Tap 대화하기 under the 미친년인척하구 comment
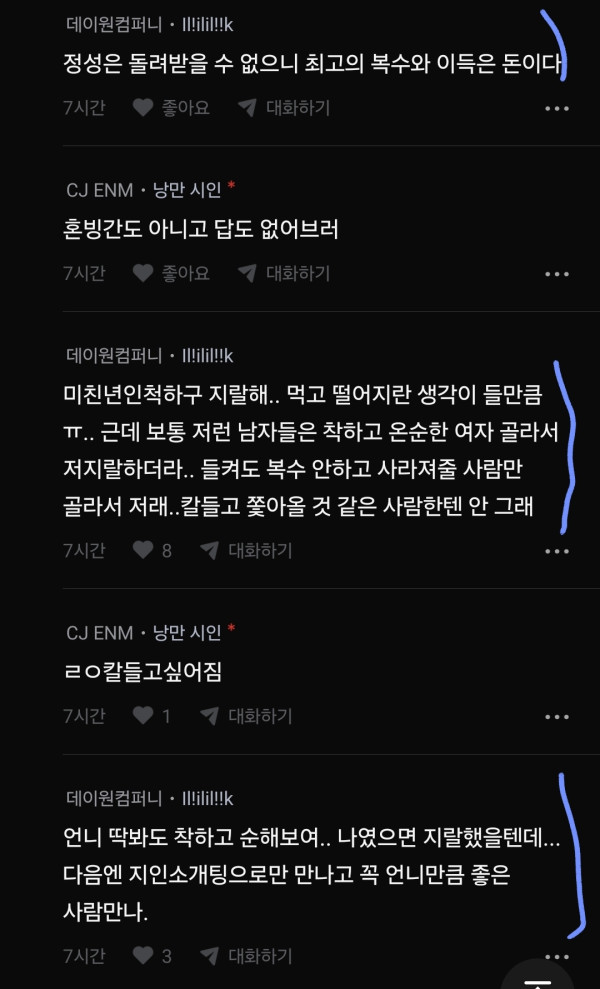Screen dimensions: 600x989 click(x=246, y=550)
